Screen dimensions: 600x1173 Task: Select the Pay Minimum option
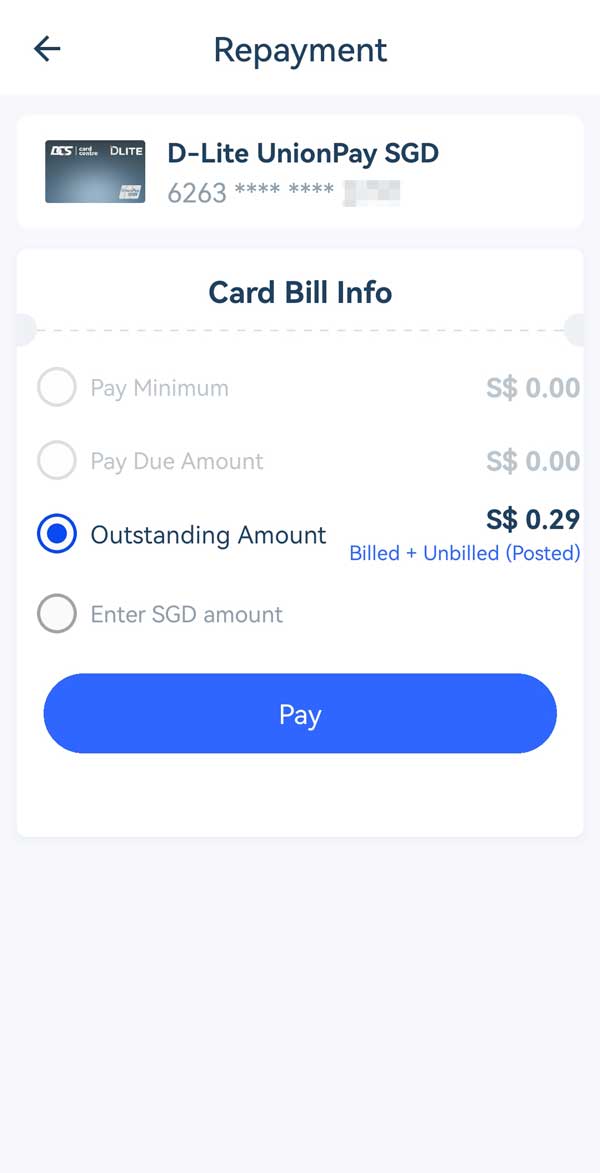pyautogui.click(x=57, y=388)
